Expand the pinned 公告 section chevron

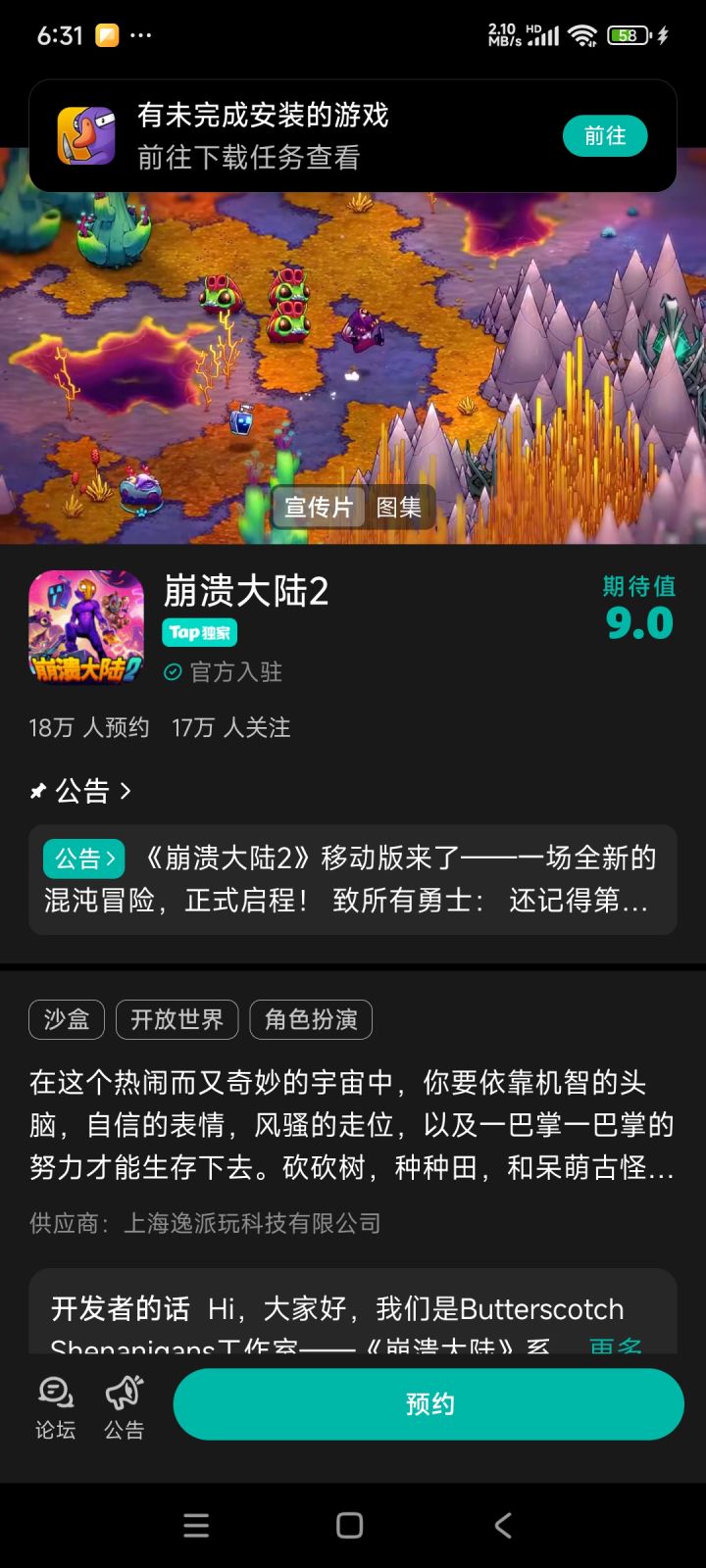click(126, 791)
